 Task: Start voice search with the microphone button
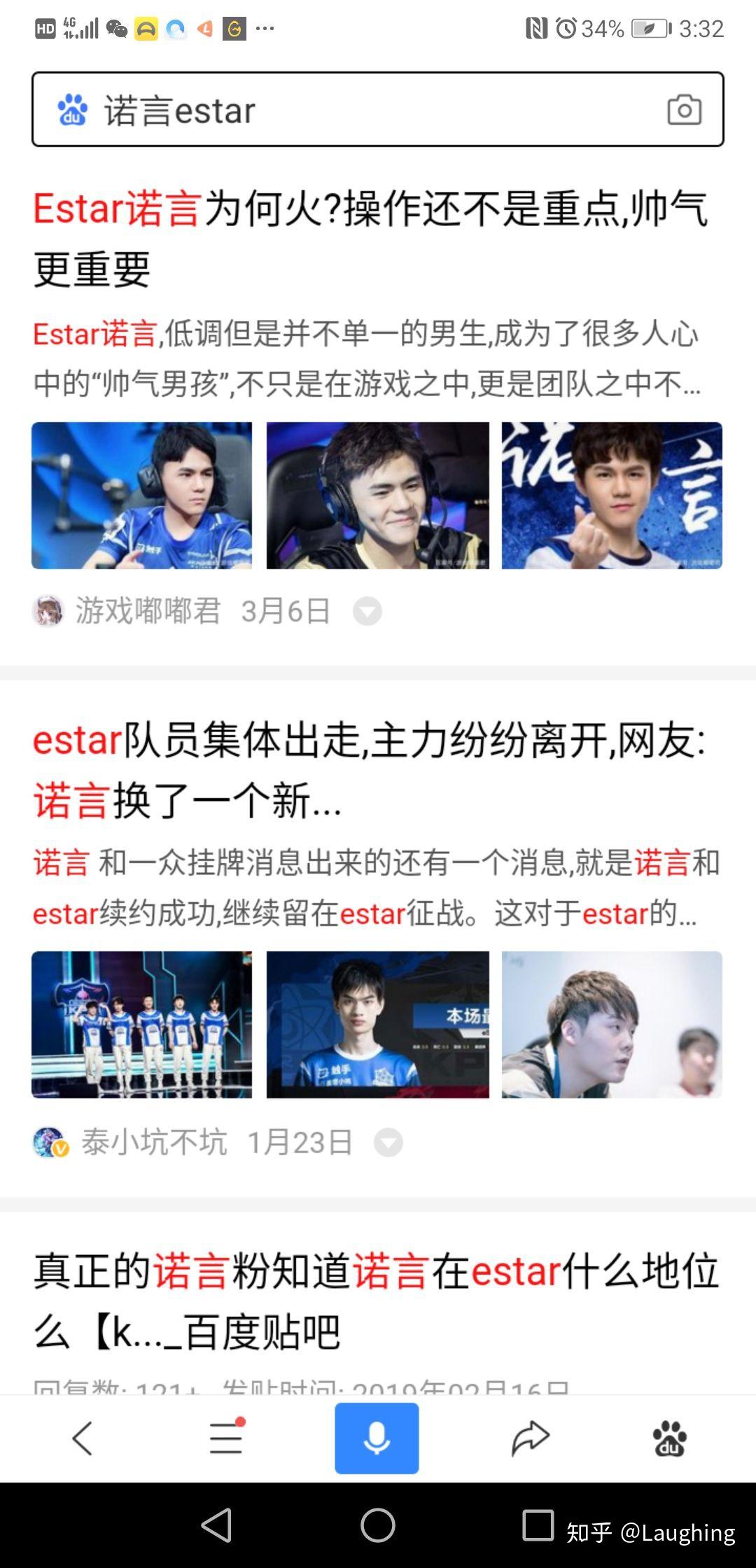(x=377, y=1439)
